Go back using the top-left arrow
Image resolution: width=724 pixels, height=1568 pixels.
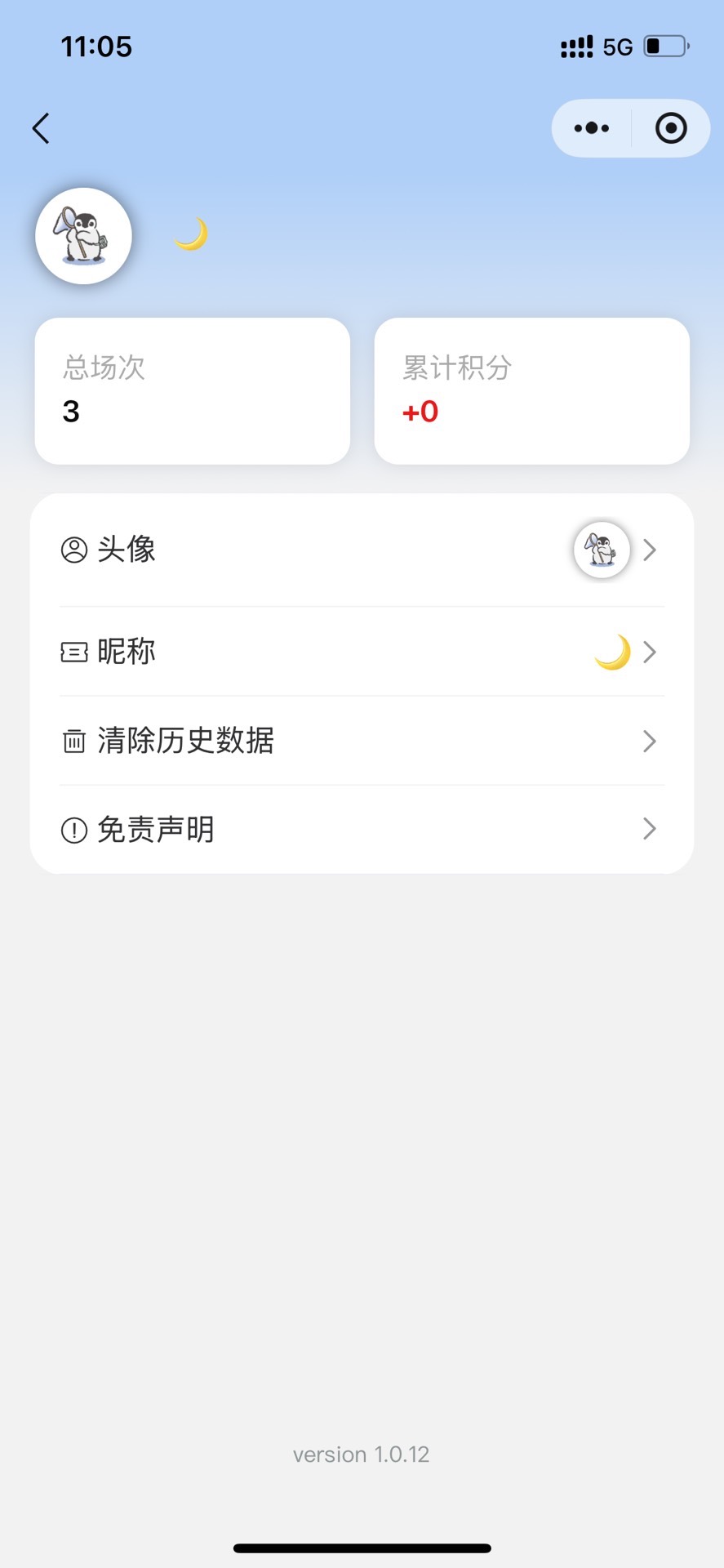41,128
